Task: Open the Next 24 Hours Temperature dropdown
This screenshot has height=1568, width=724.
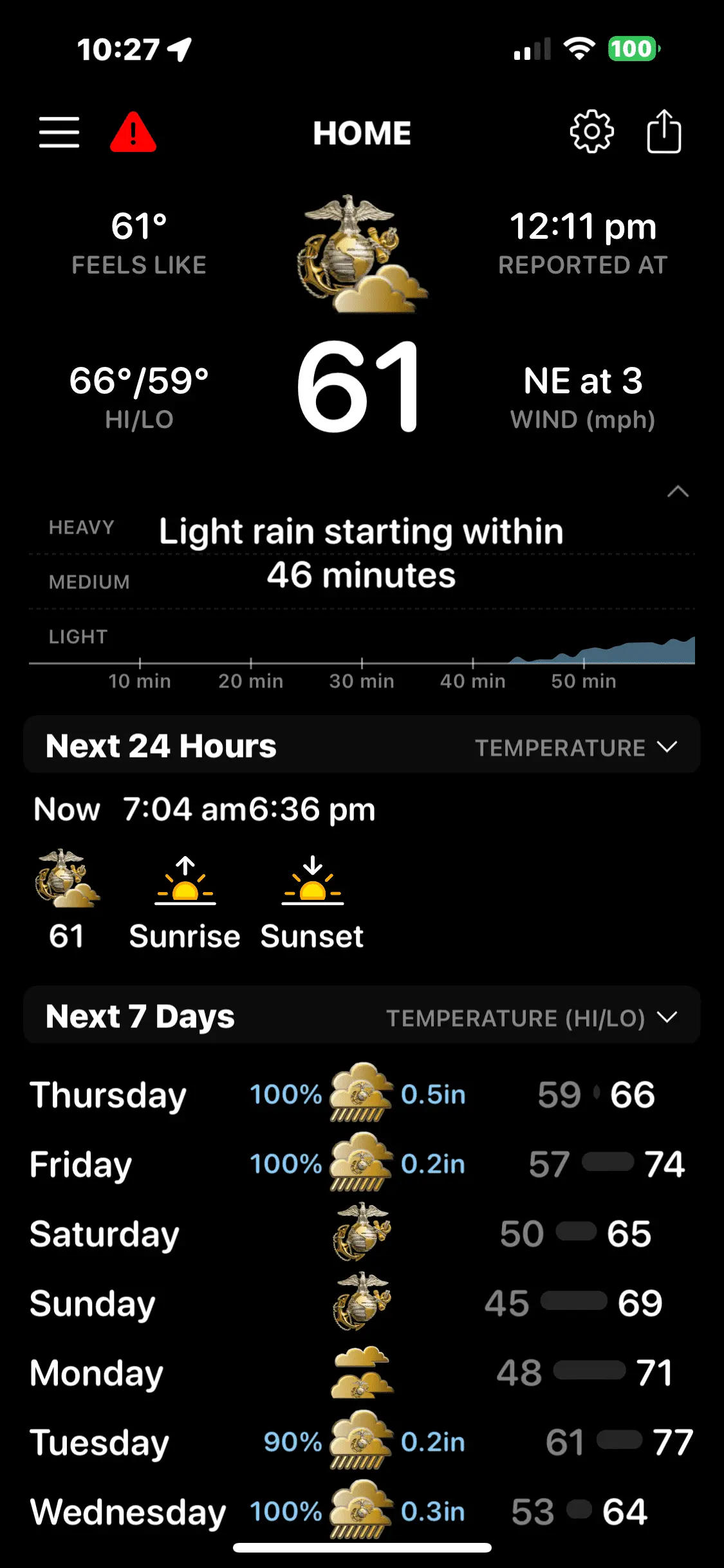Action: (576, 747)
